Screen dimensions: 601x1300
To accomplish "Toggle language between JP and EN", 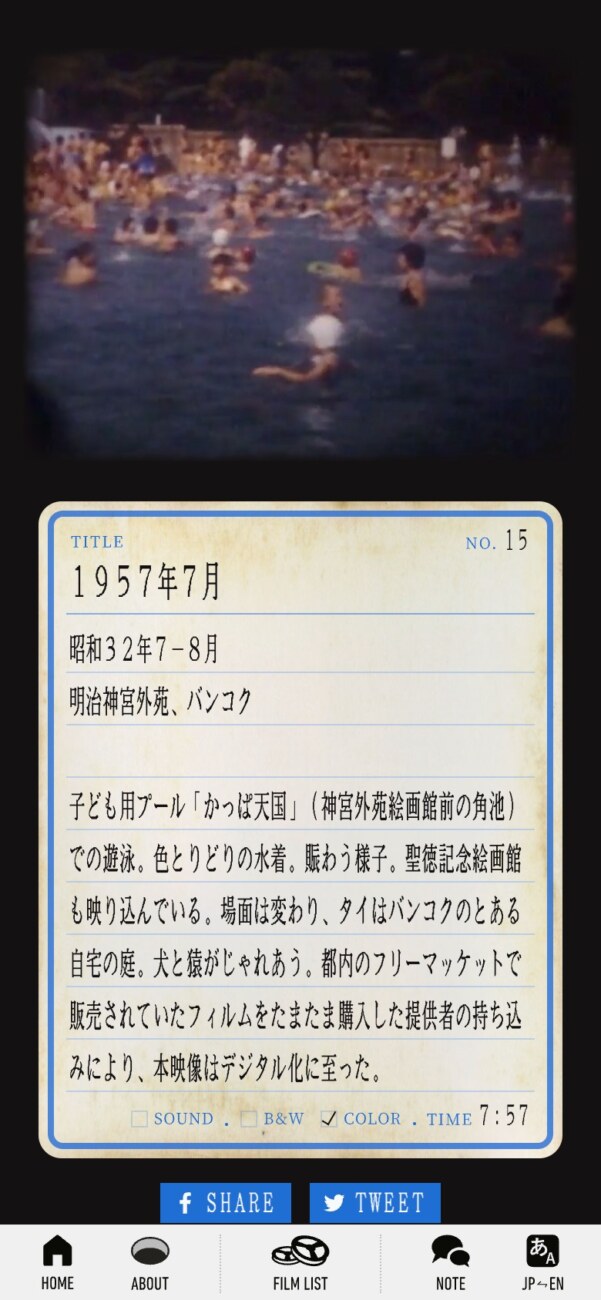I will tap(542, 1262).
